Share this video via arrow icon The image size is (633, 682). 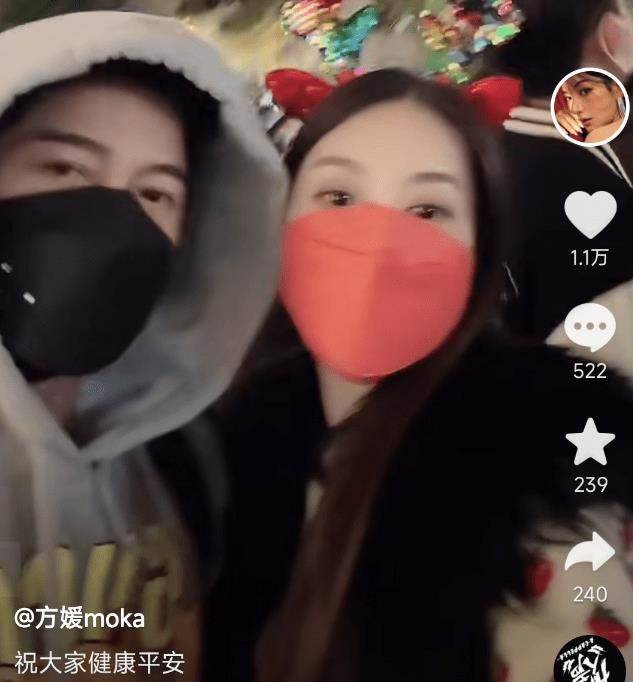pos(590,552)
